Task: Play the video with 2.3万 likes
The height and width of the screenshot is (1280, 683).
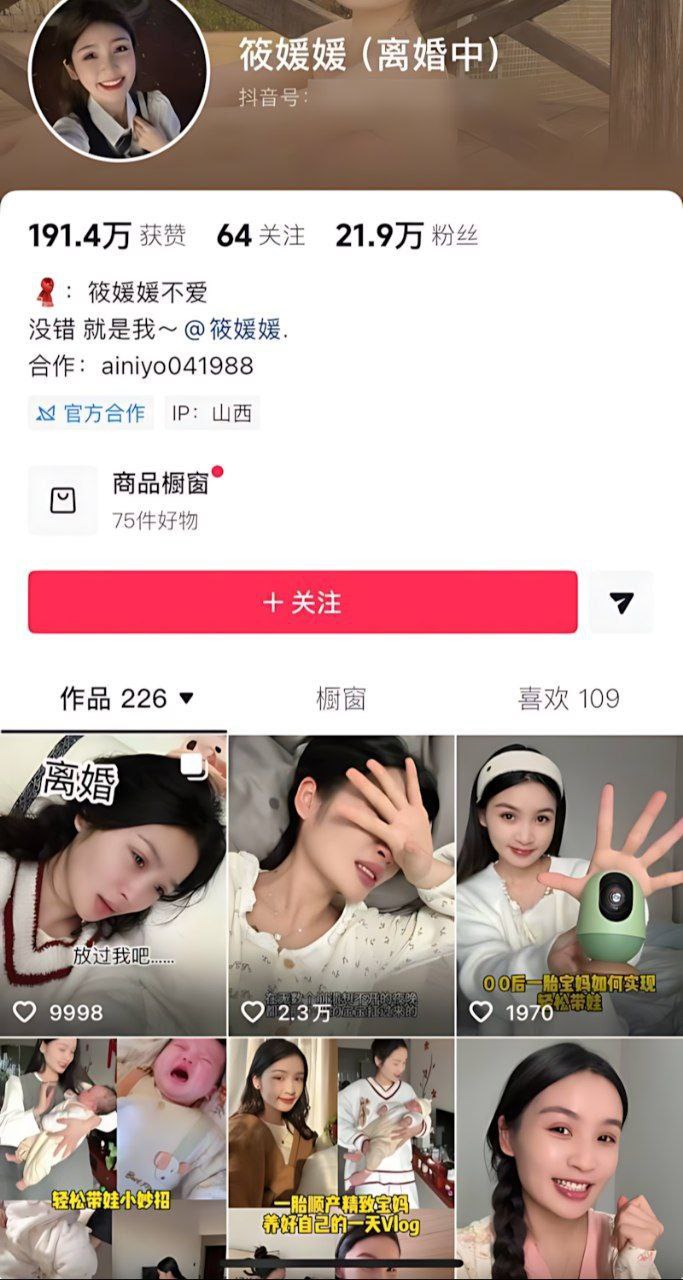Action: point(341,885)
